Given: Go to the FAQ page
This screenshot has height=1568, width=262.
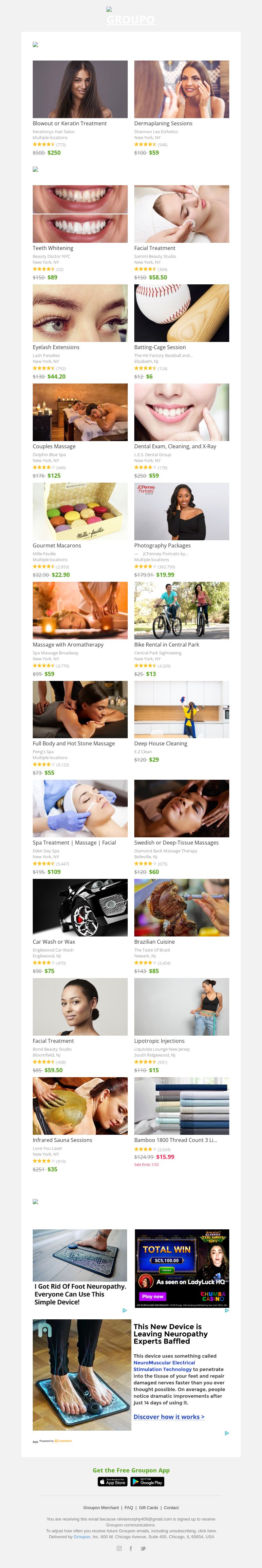Looking at the screenshot, I should coord(129,1508).
